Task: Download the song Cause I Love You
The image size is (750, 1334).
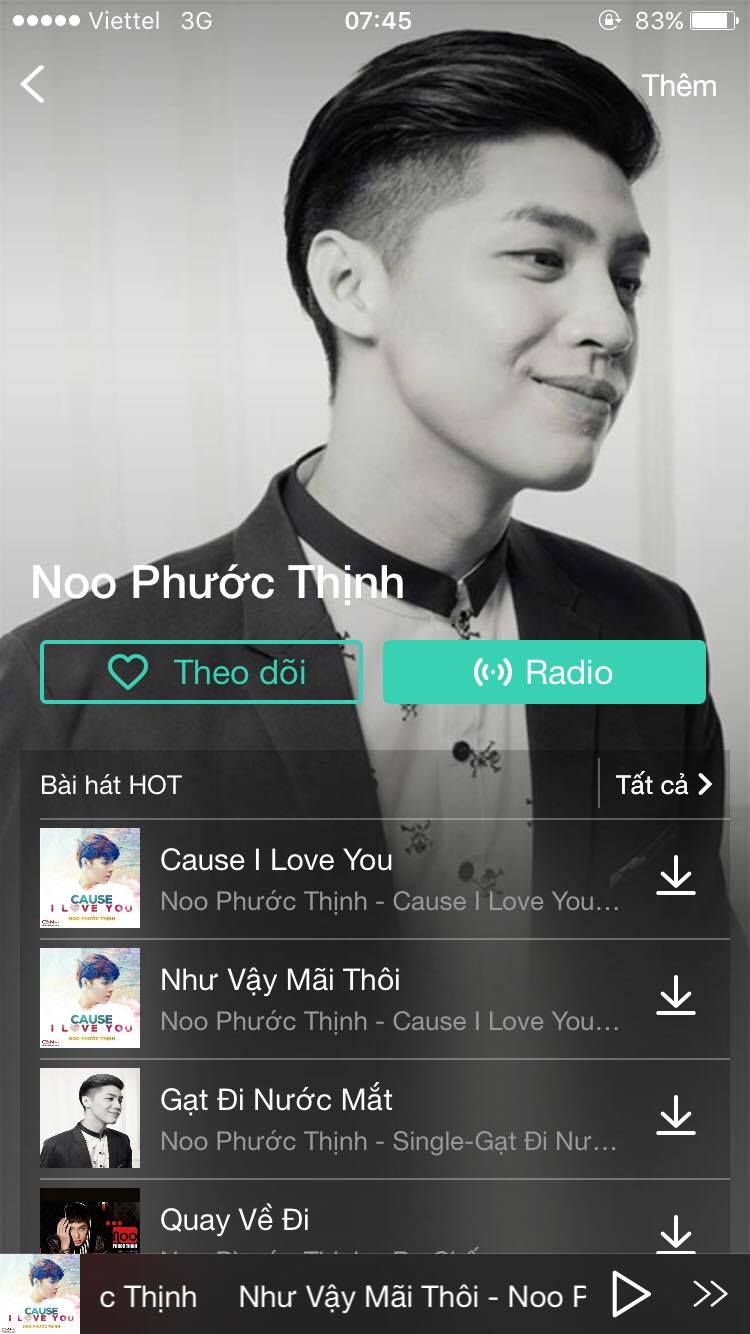Action: tap(678, 877)
